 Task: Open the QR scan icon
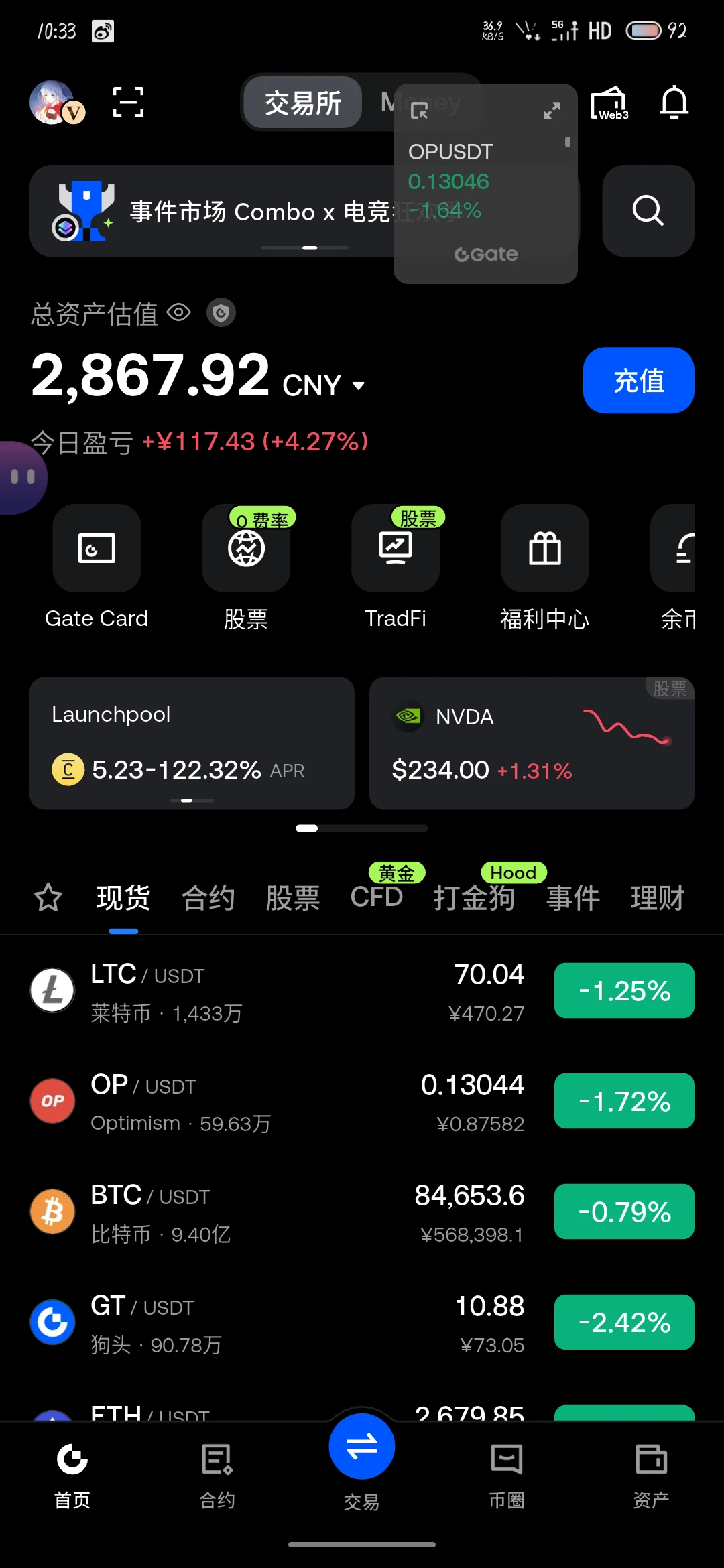(128, 103)
